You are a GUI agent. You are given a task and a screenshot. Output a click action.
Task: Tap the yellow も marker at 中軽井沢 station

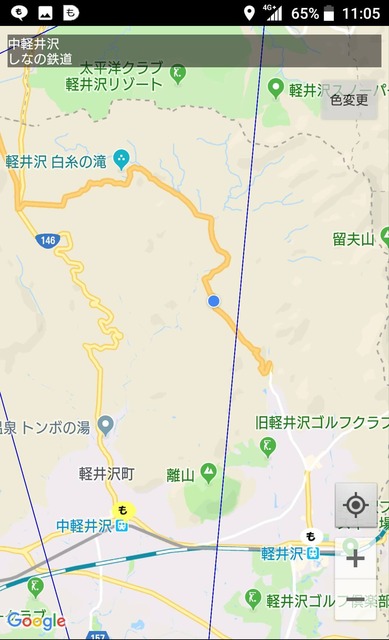[x=123, y=511]
